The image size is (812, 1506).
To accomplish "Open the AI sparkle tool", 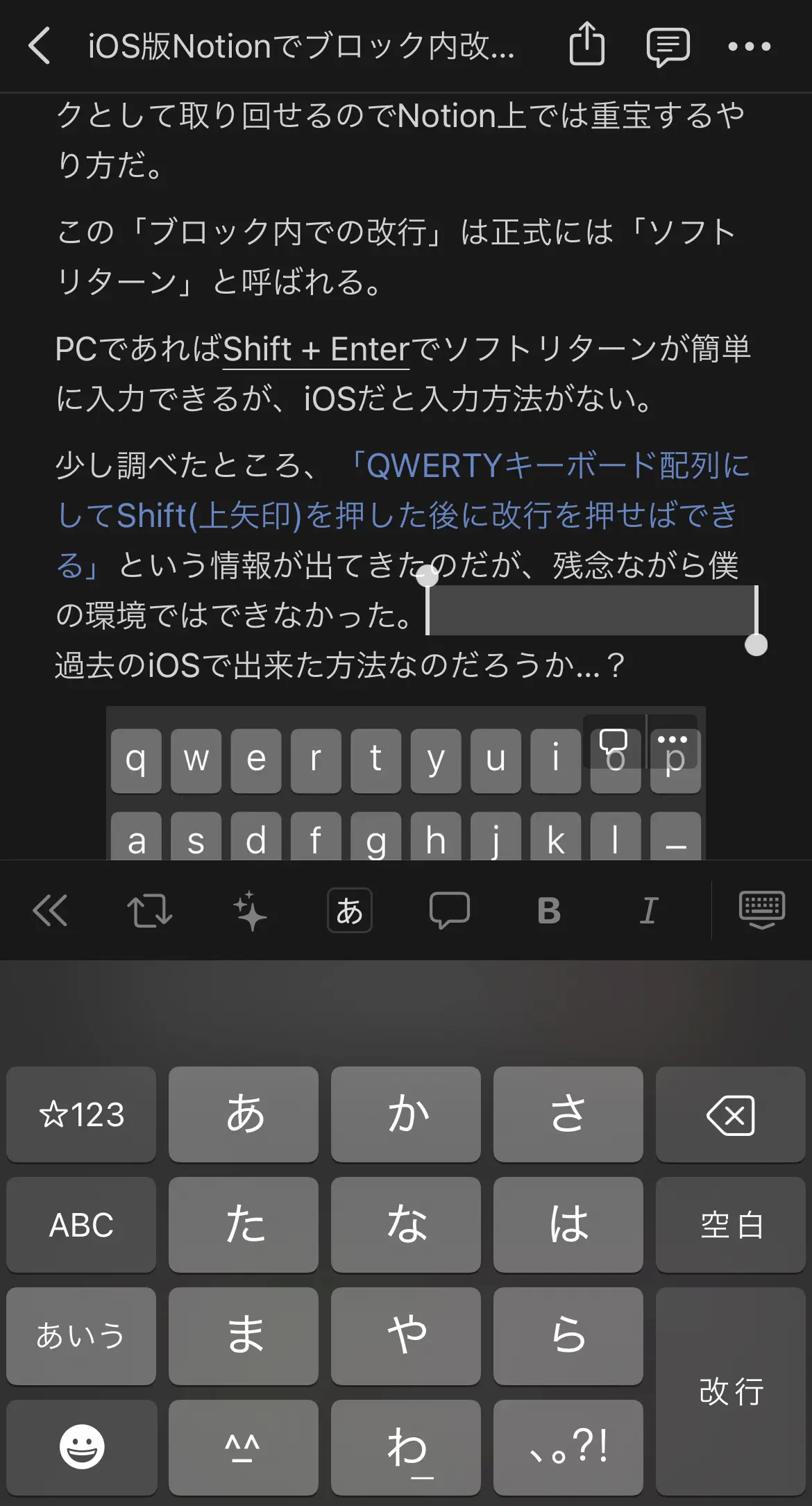I will tap(250, 910).
